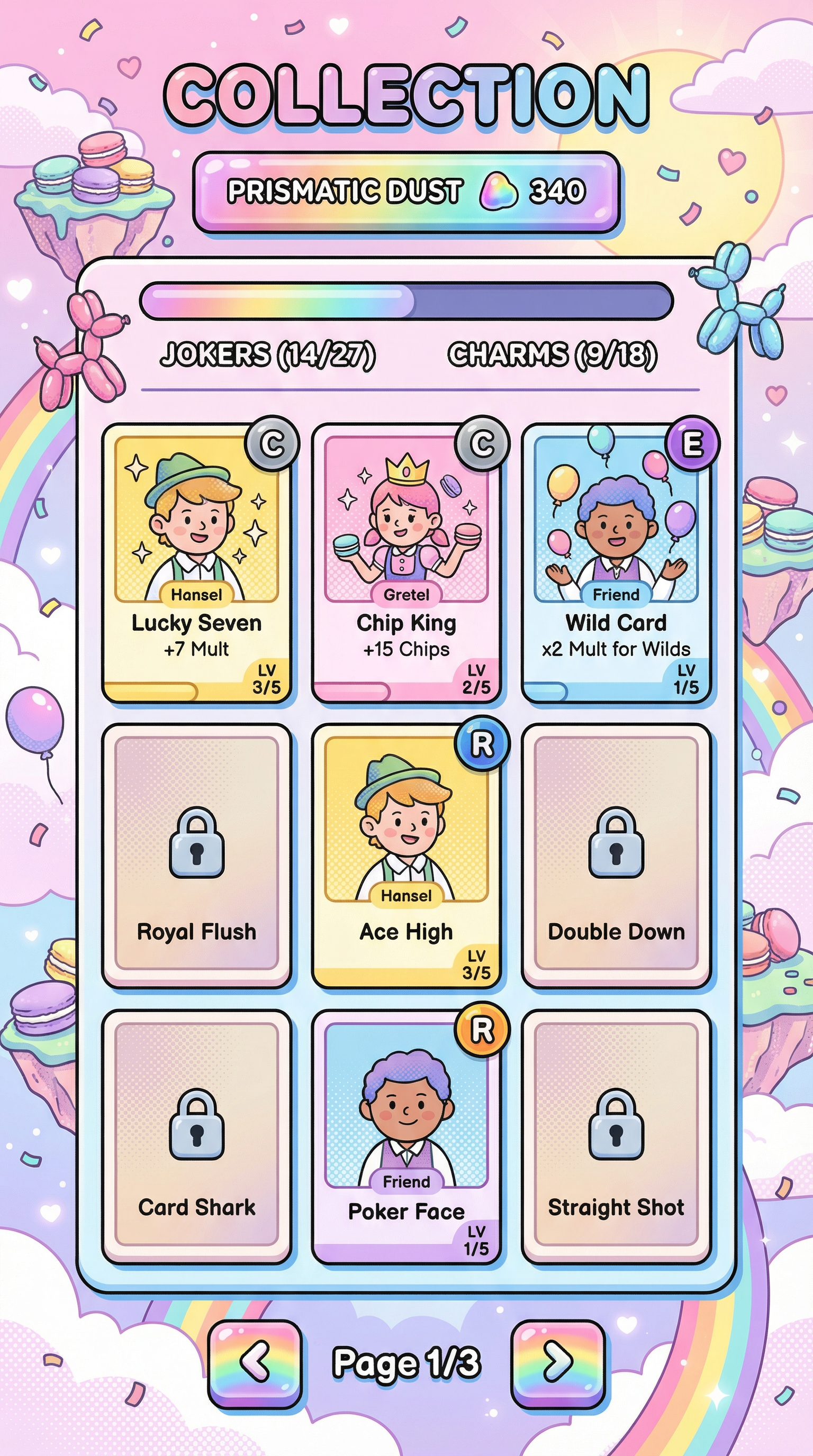The width and height of the screenshot is (813, 1456).
Task: Open the Poker Face joker card
Action: point(406,1136)
